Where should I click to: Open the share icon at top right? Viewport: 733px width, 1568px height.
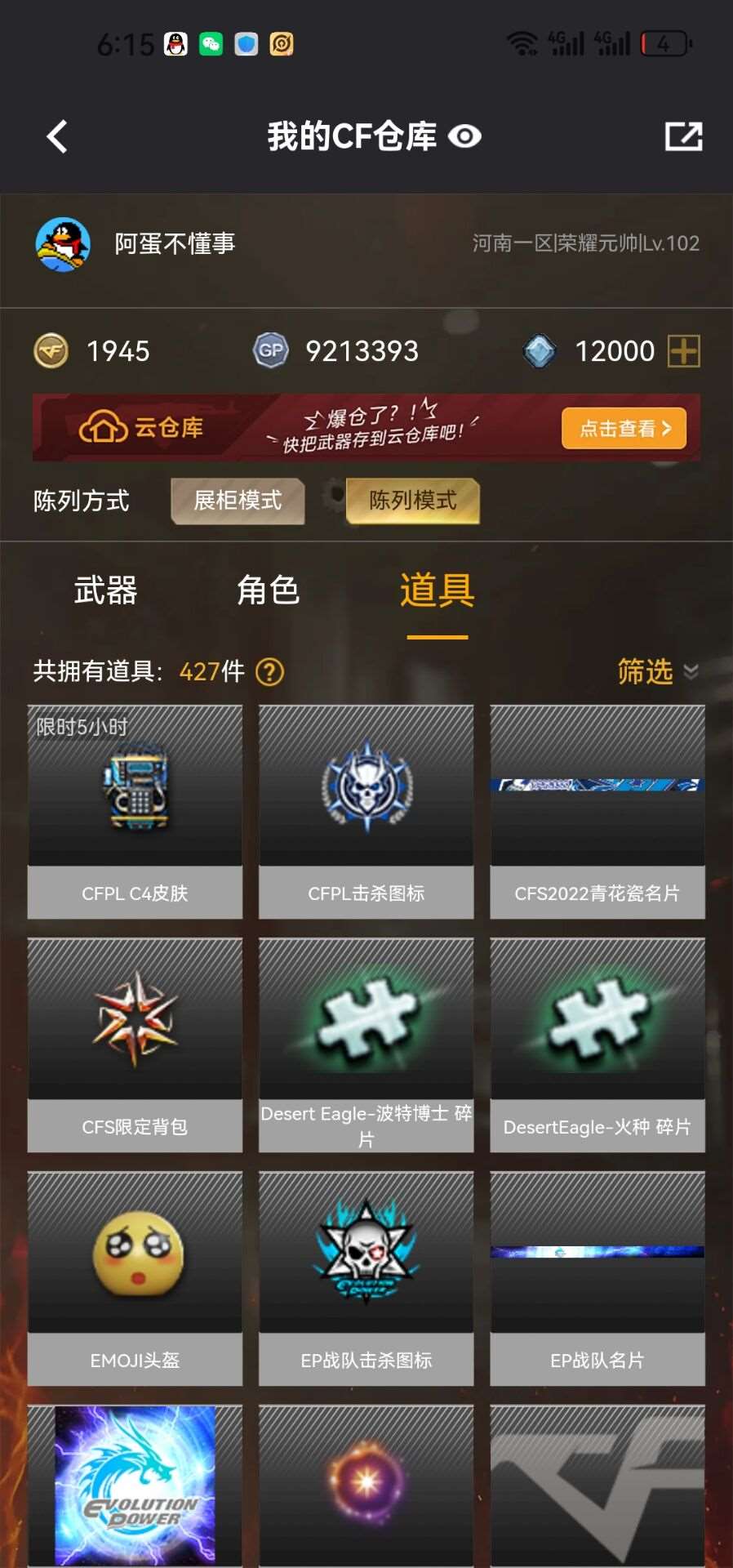tap(683, 136)
